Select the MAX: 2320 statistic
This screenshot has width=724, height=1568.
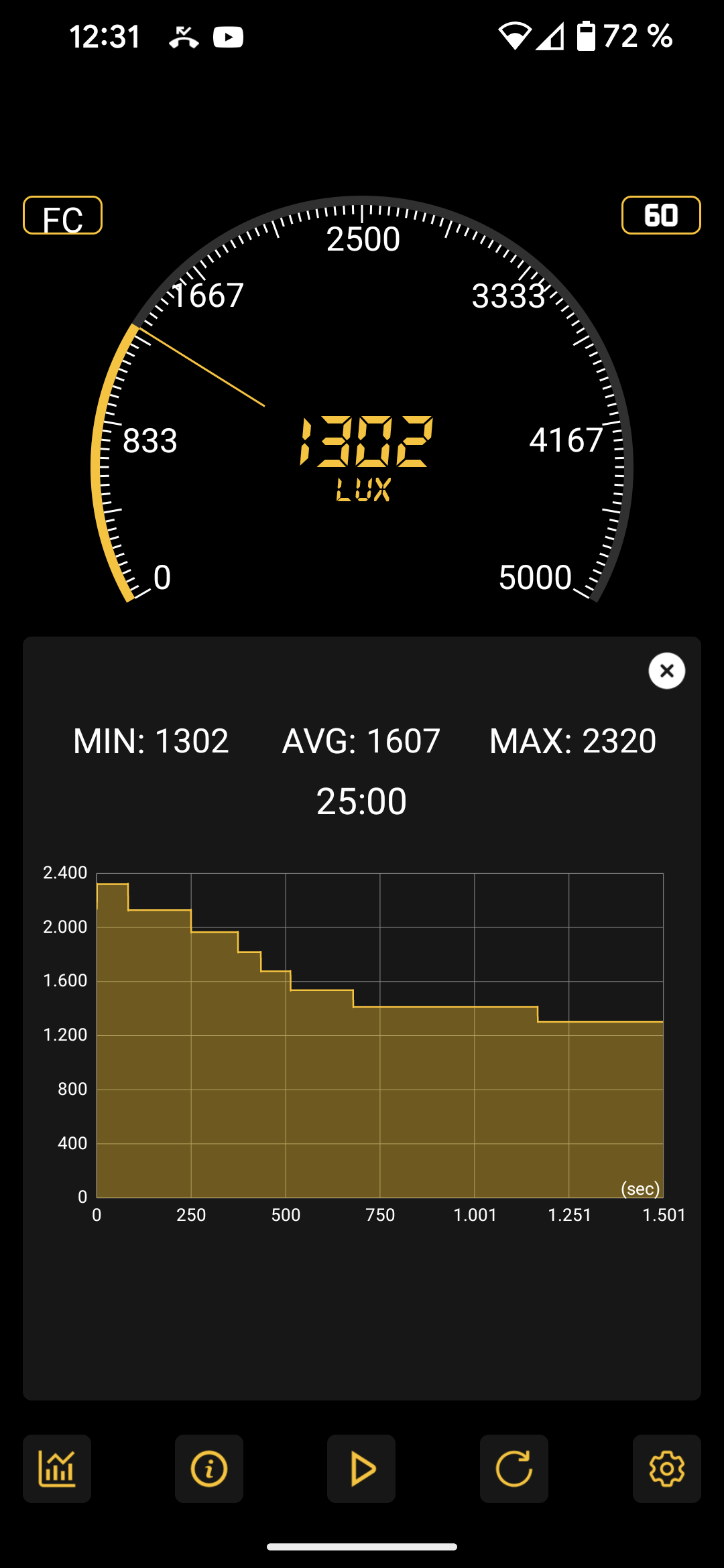point(573,740)
